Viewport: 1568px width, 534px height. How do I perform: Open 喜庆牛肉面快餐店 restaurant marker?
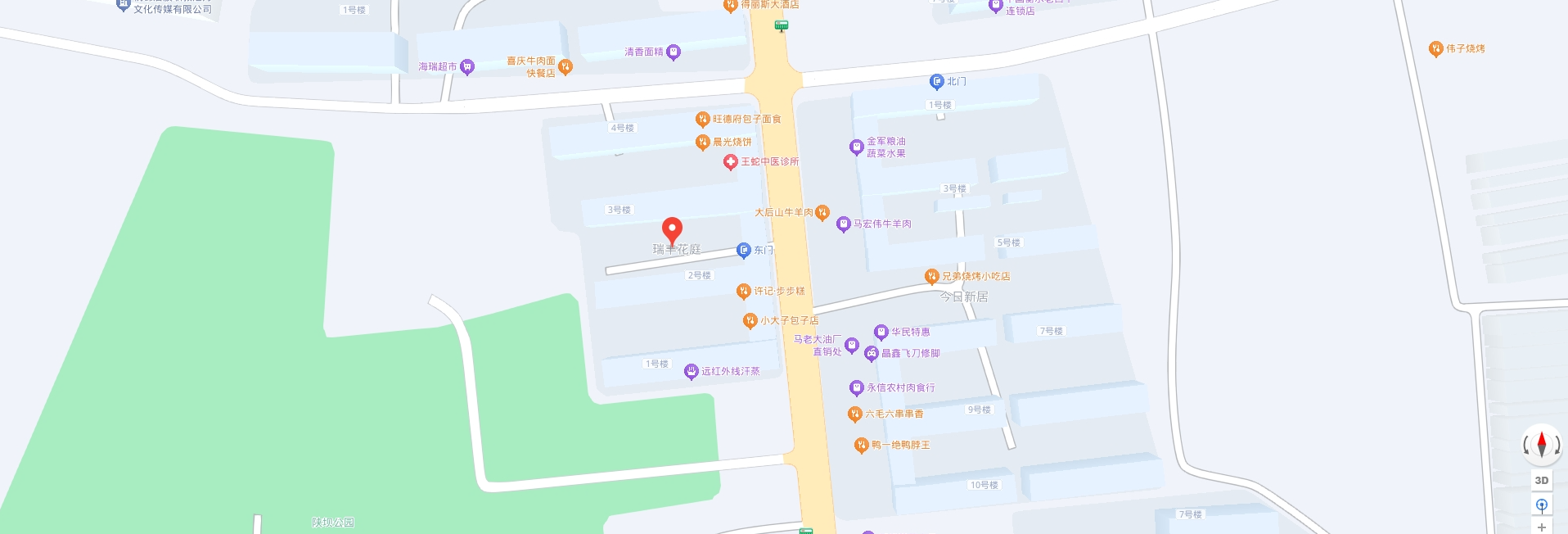565,67
